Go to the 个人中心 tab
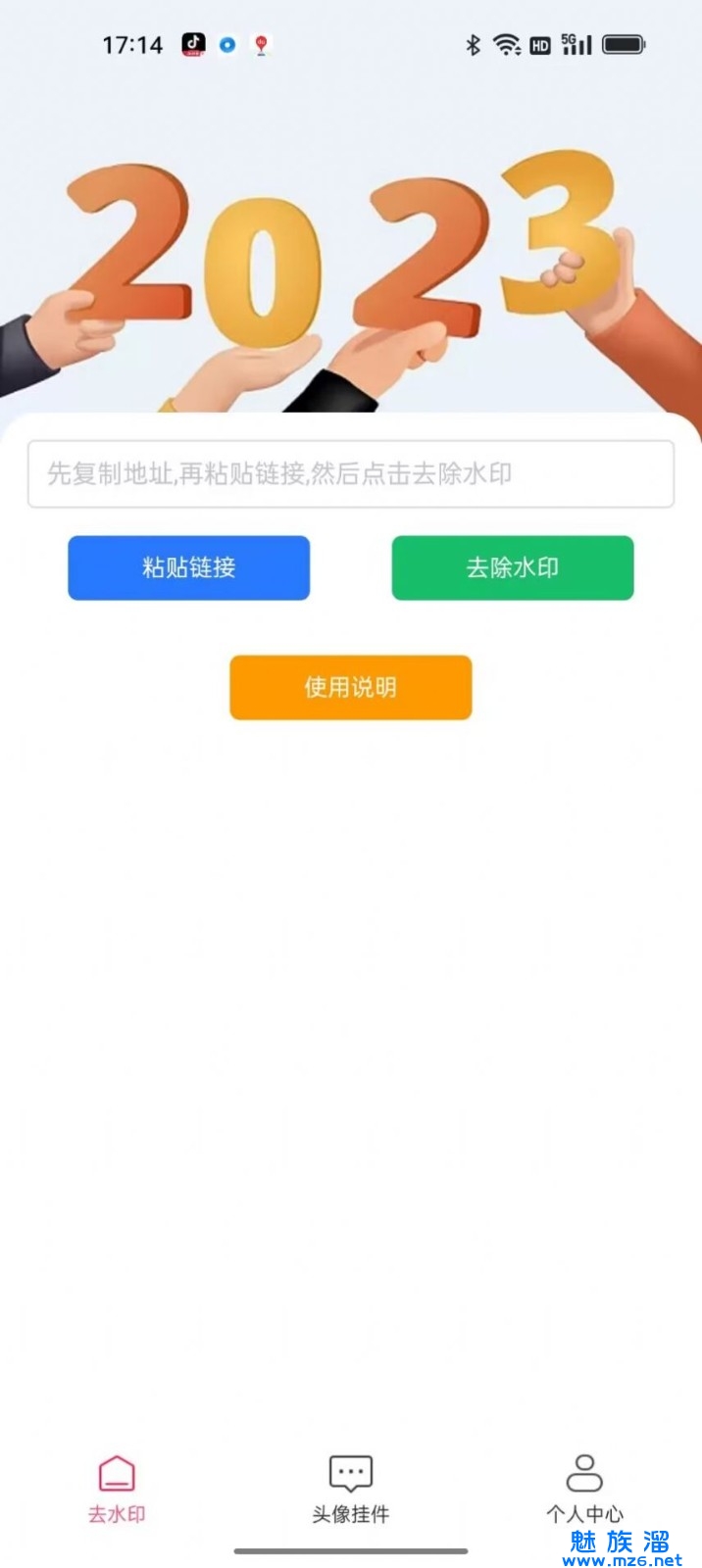 (x=584, y=1489)
